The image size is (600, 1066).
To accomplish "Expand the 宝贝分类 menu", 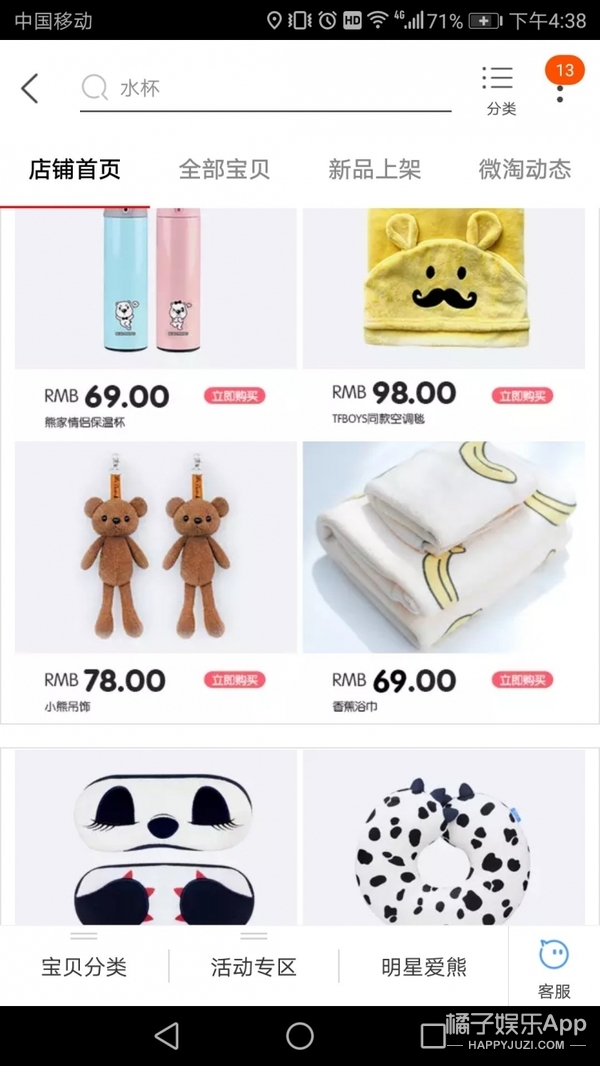I will coord(84,967).
